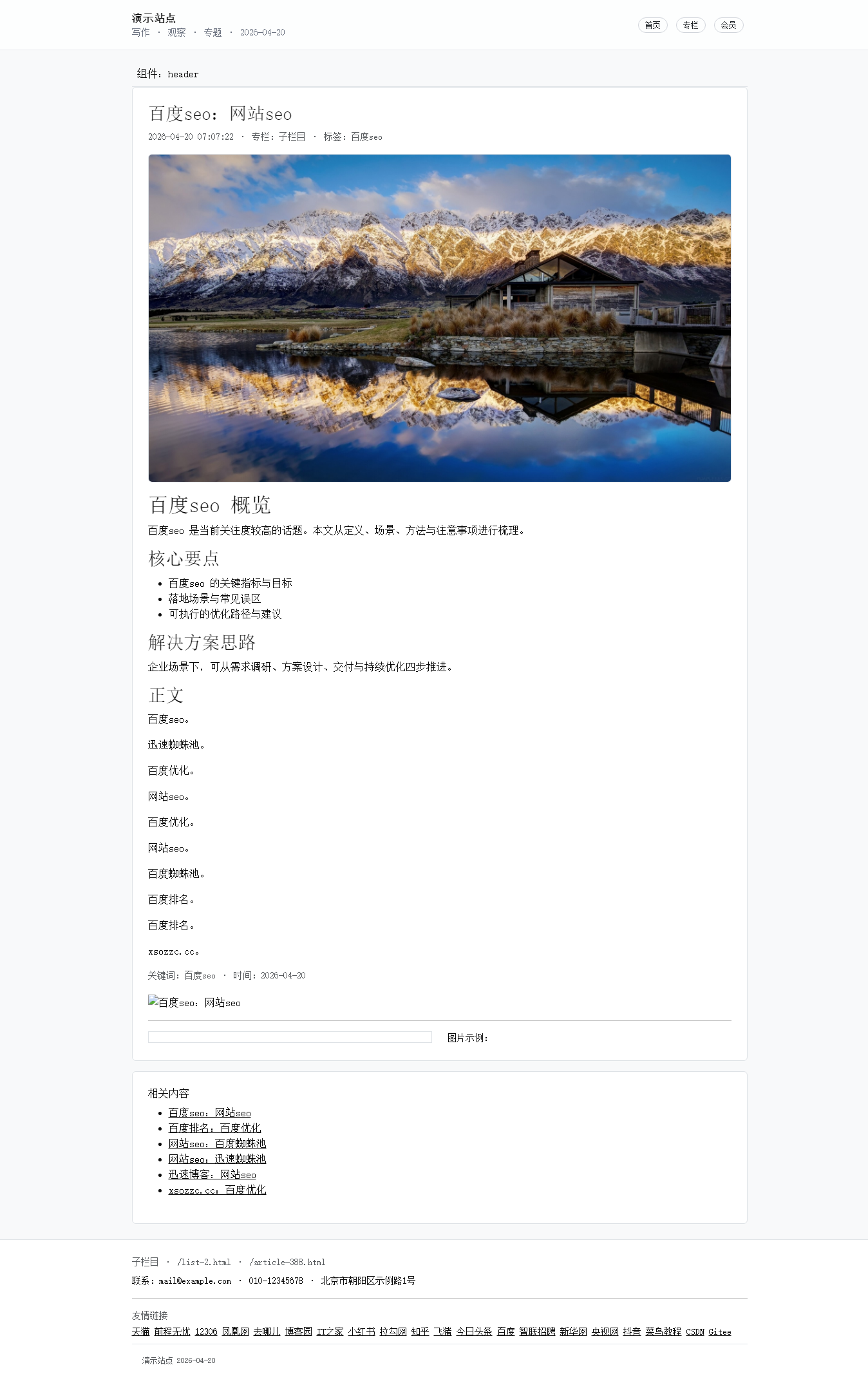Image resolution: width=868 pixels, height=1392 pixels.
Task: Open related article 迅速博客：网站seo
Action: (x=212, y=1175)
